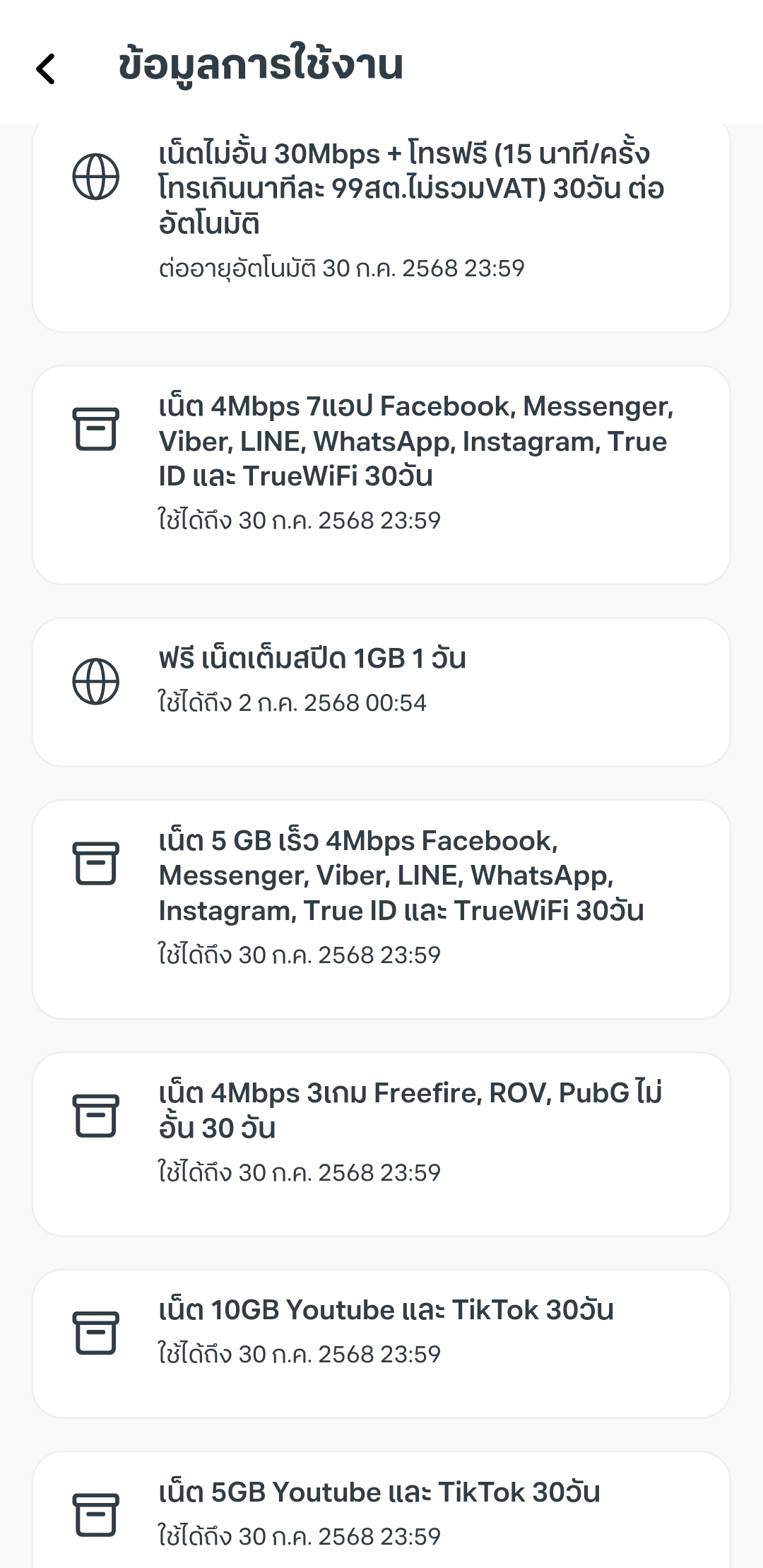Go back from ข้อมูลการใช้งาน screen
Screen dimensions: 763x1568
pos(45,69)
